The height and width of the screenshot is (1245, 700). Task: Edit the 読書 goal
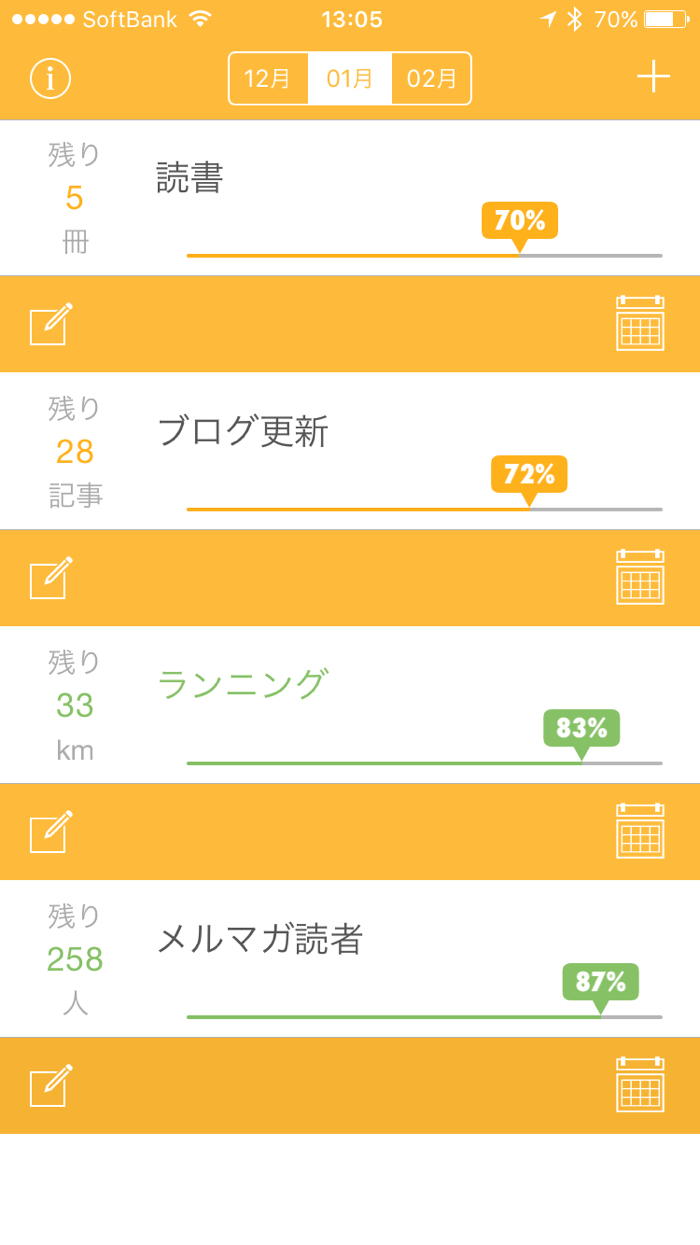coord(51,324)
